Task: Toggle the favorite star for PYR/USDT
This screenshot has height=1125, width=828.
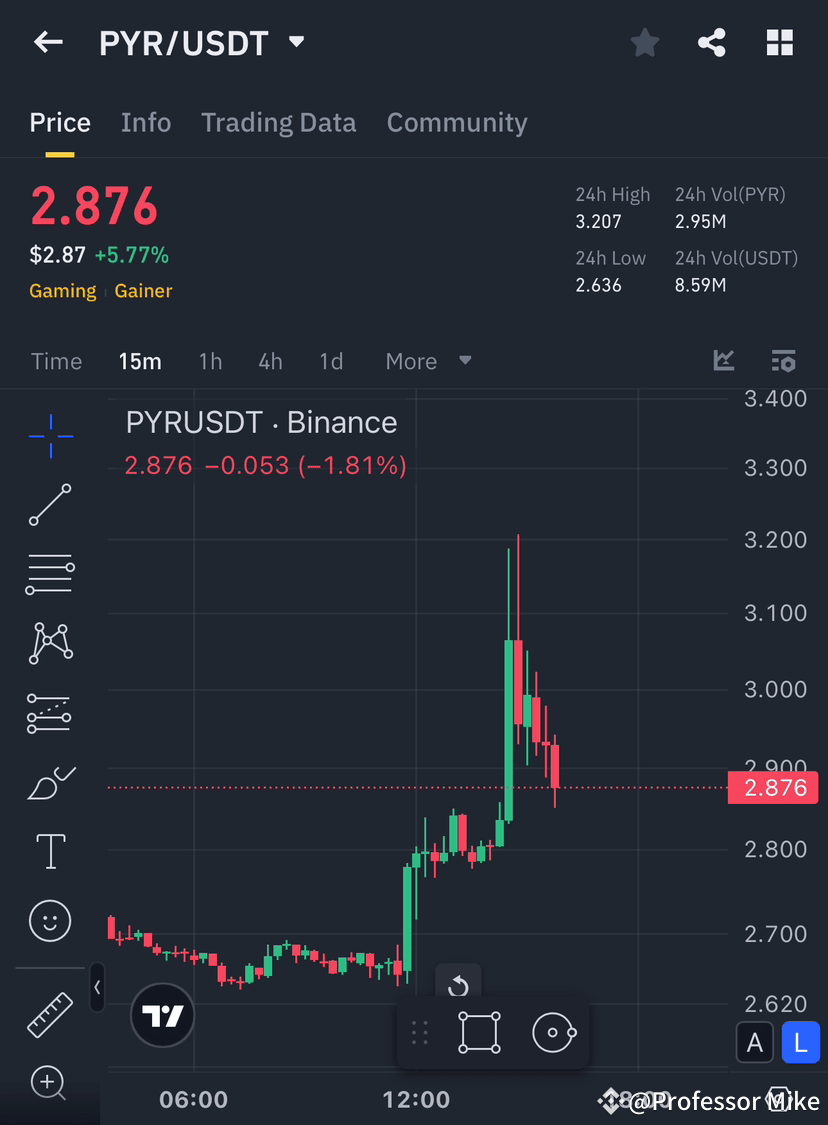Action: pos(644,42)
